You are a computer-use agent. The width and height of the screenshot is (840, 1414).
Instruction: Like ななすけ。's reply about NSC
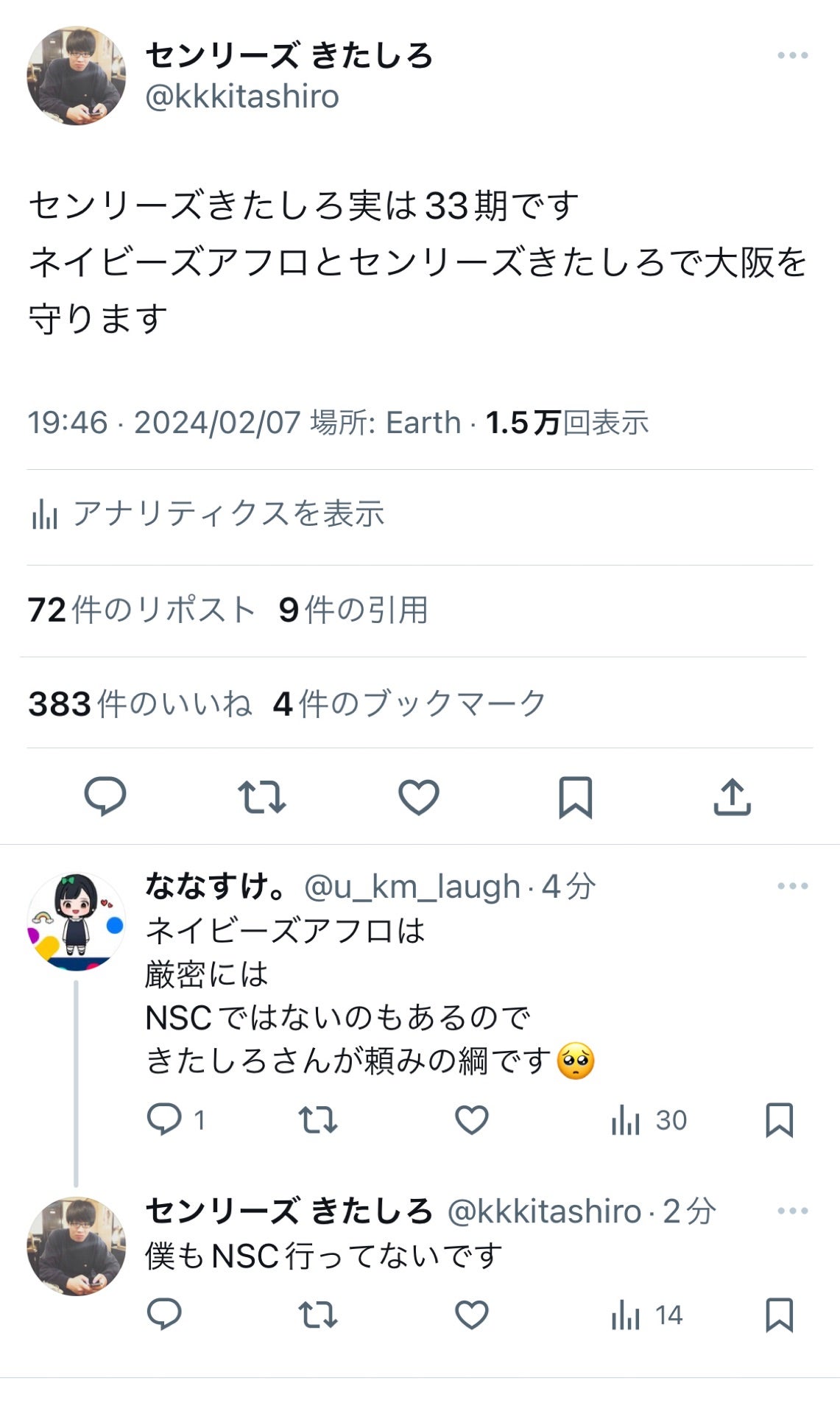pos(472,1122)
